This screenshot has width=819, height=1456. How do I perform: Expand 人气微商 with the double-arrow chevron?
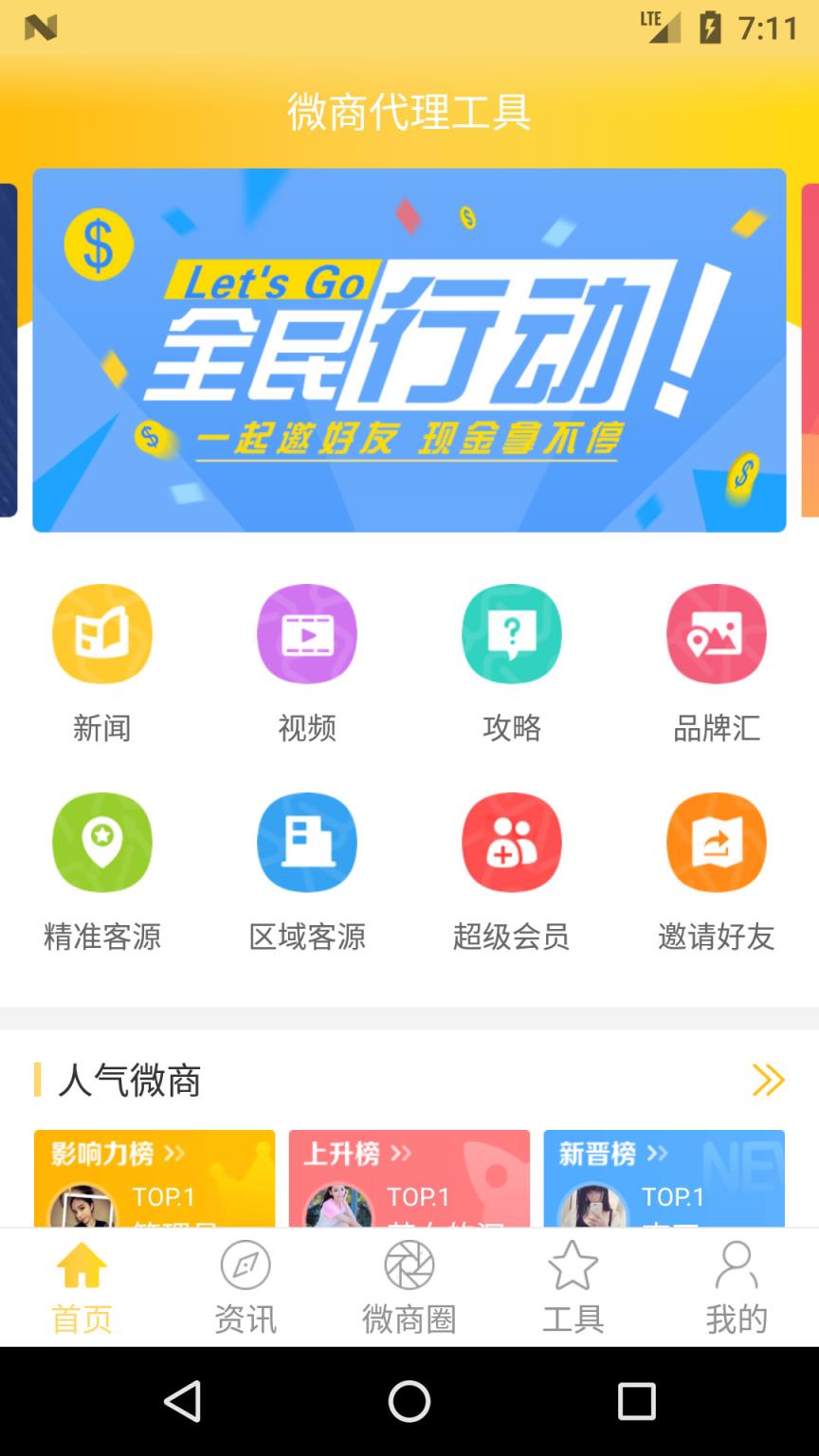point(769,1080)
